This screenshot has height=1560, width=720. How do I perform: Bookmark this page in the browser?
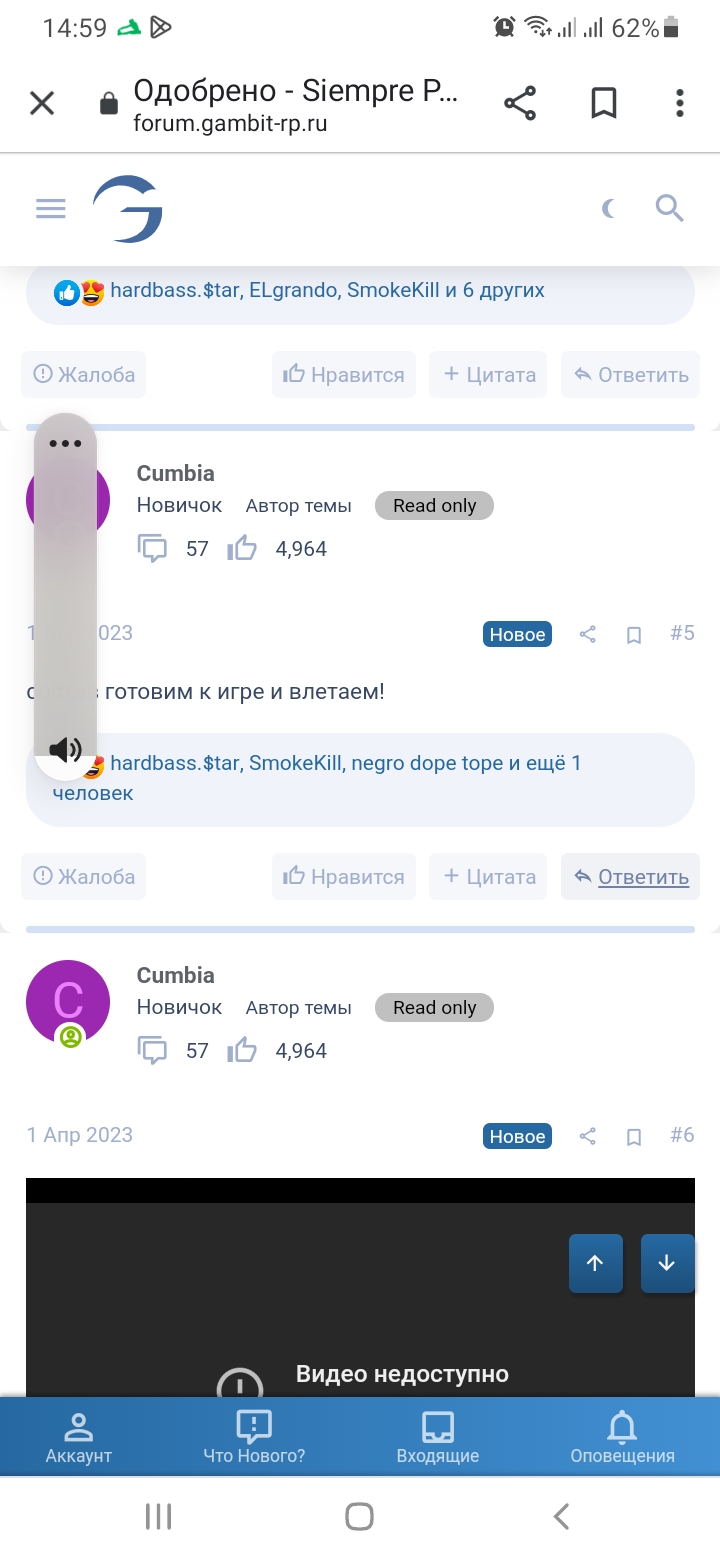tap(603, 103)
